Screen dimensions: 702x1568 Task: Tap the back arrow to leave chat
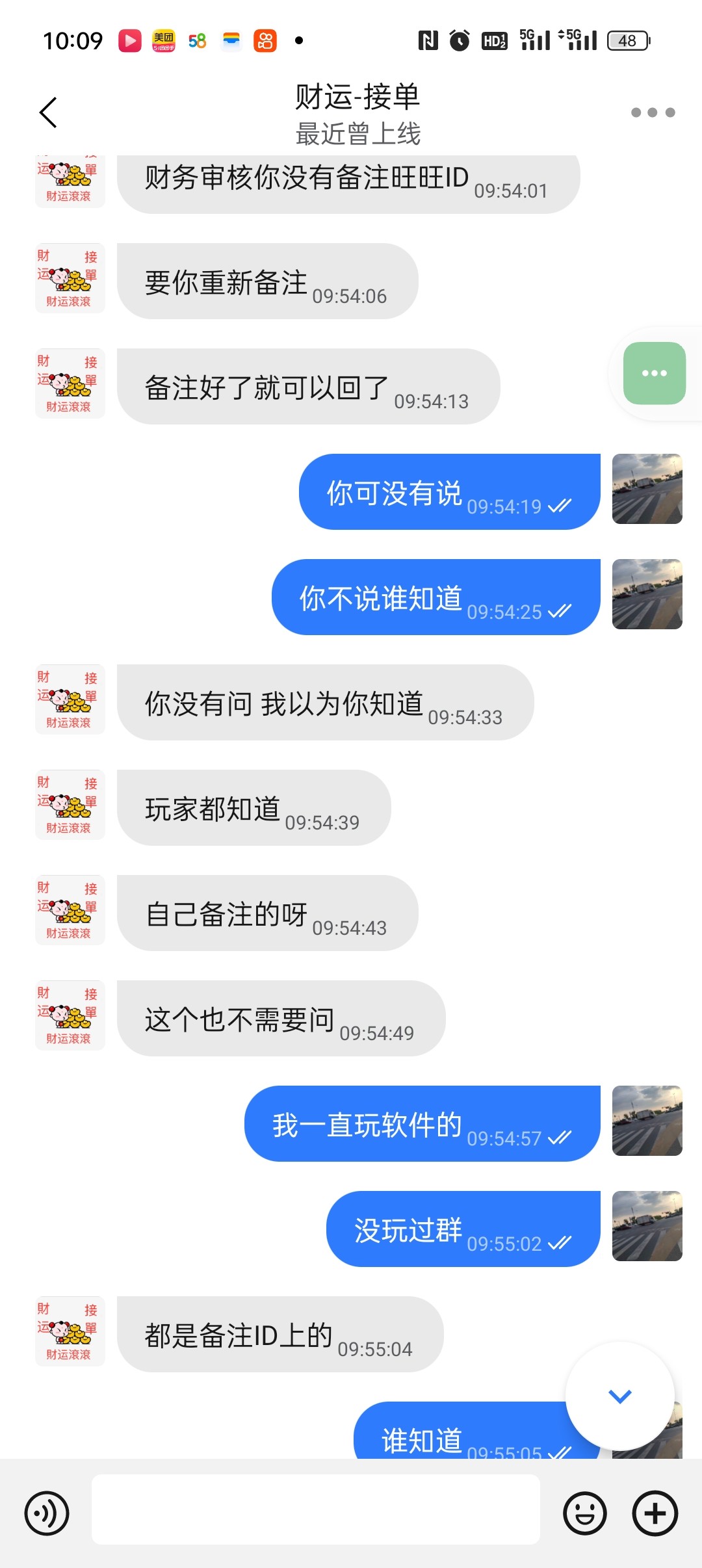point(47,112)
